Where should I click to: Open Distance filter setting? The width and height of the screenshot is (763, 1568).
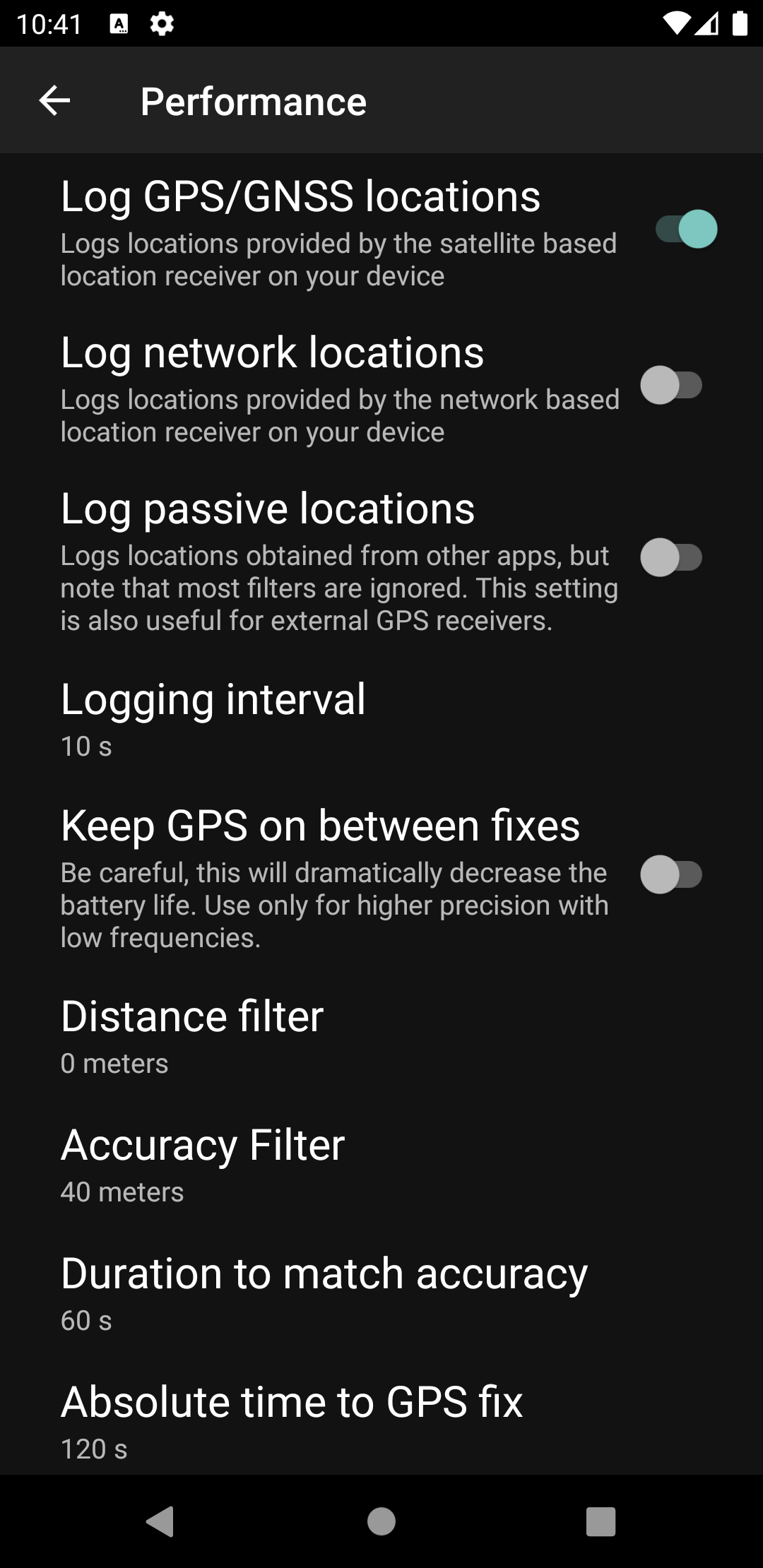(x=192, y=1036)
